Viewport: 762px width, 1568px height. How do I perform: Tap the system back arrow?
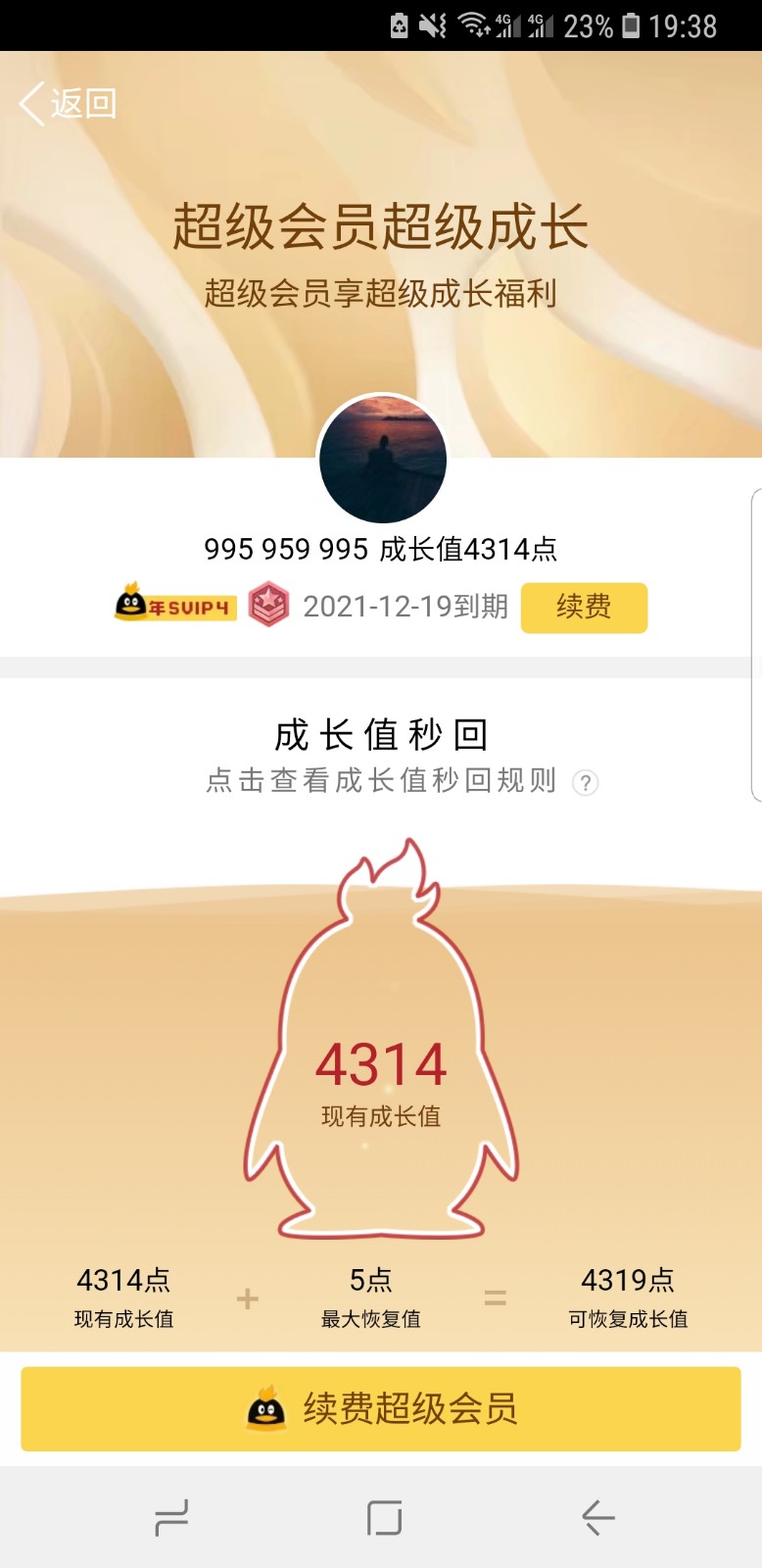[x=597, y=1518]
